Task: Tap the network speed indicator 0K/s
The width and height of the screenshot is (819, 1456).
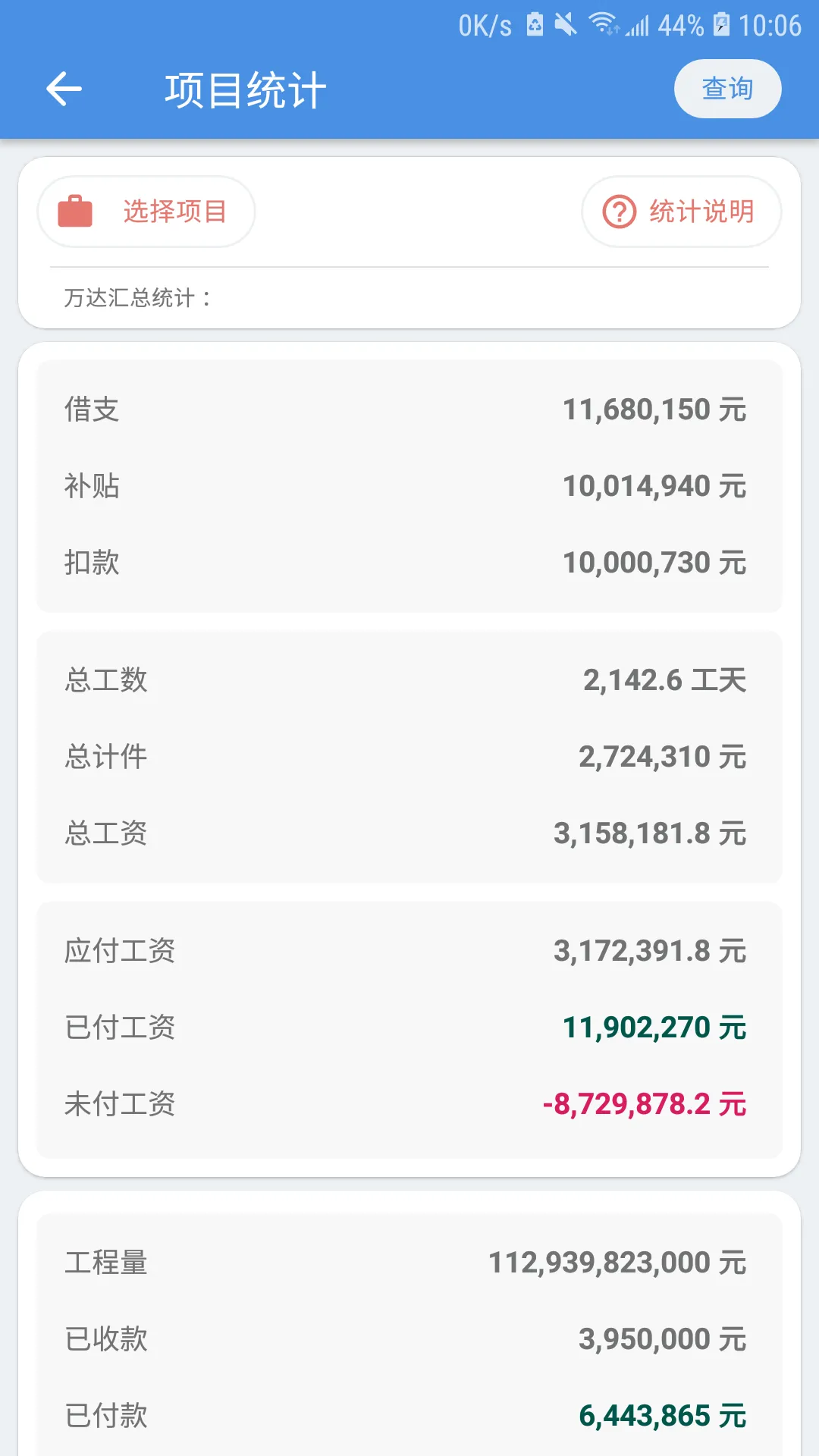Action: point(485,23)
